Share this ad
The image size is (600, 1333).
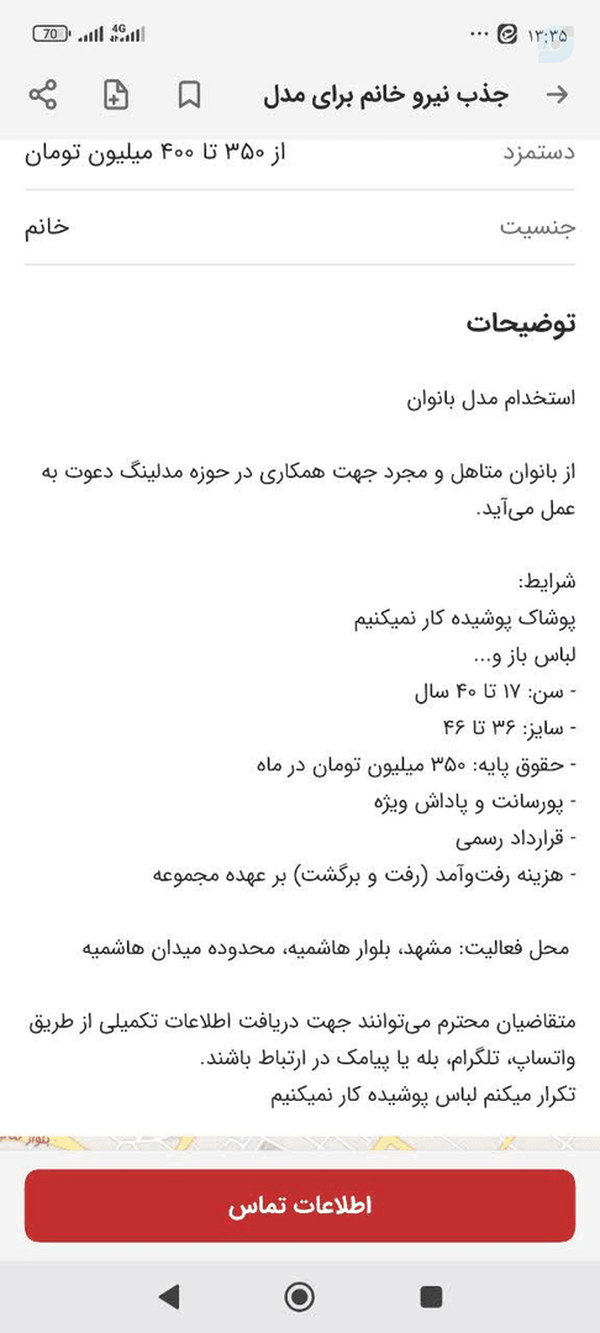pos(43,95)
